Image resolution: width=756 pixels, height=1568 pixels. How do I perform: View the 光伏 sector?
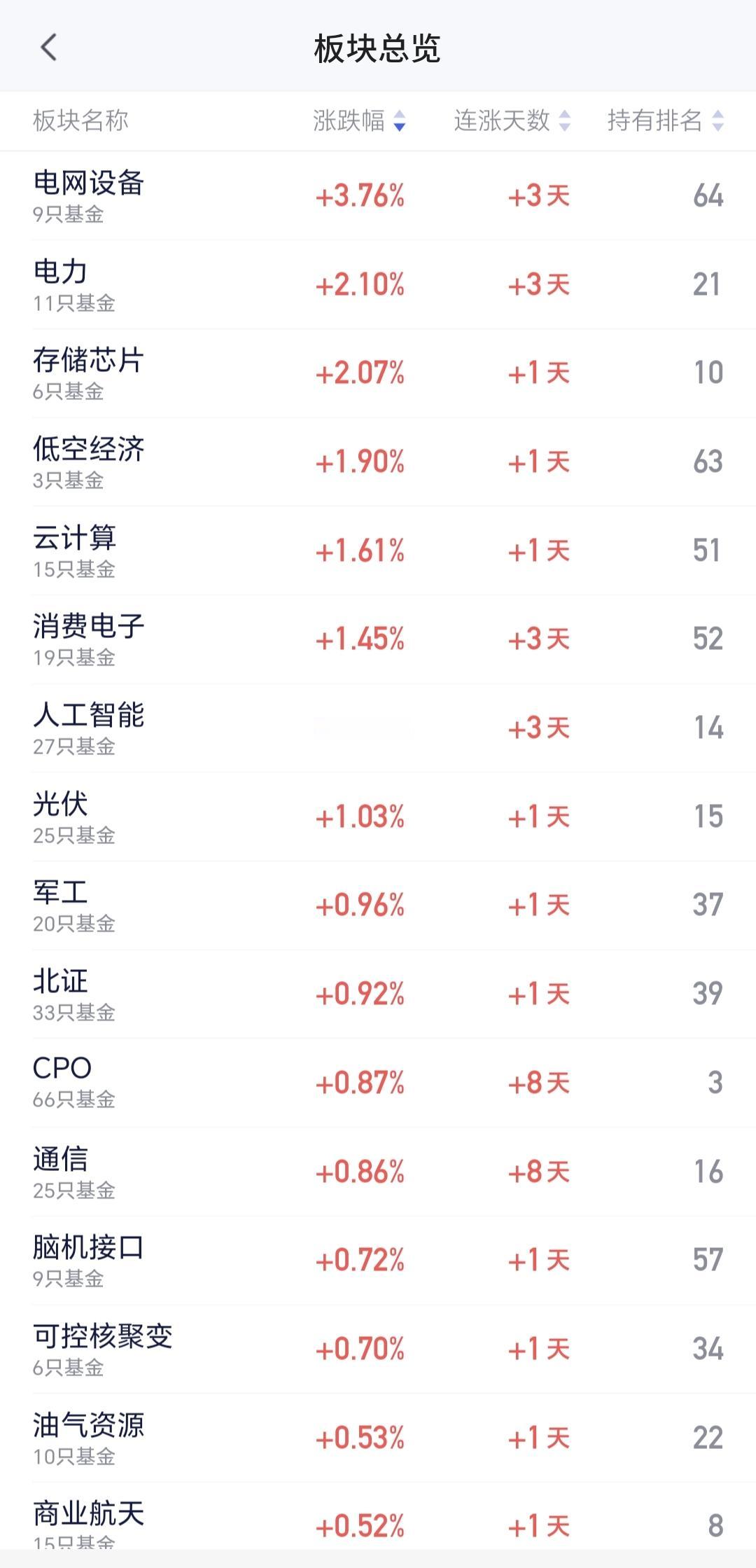(x=378, y=817)
